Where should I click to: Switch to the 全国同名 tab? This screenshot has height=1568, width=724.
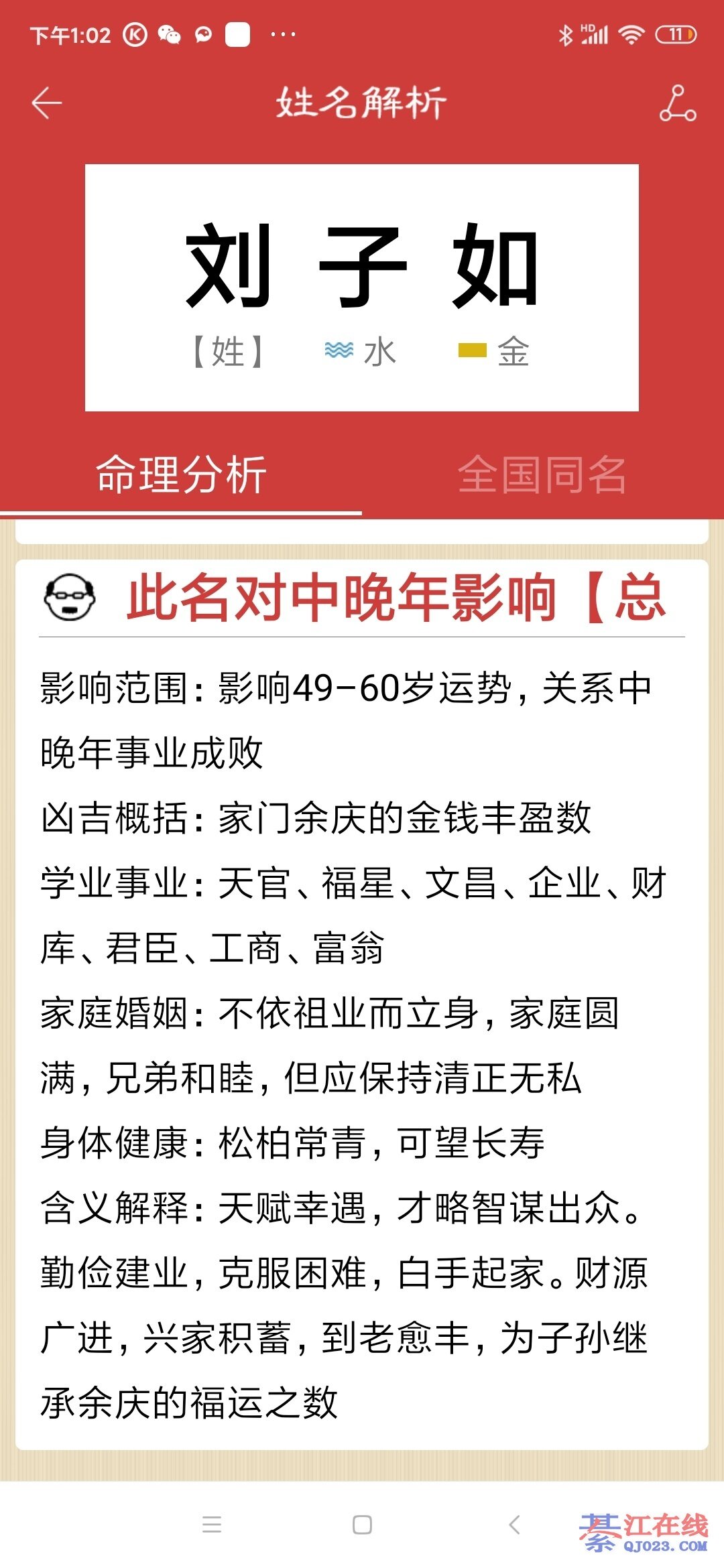pos(542,474)
